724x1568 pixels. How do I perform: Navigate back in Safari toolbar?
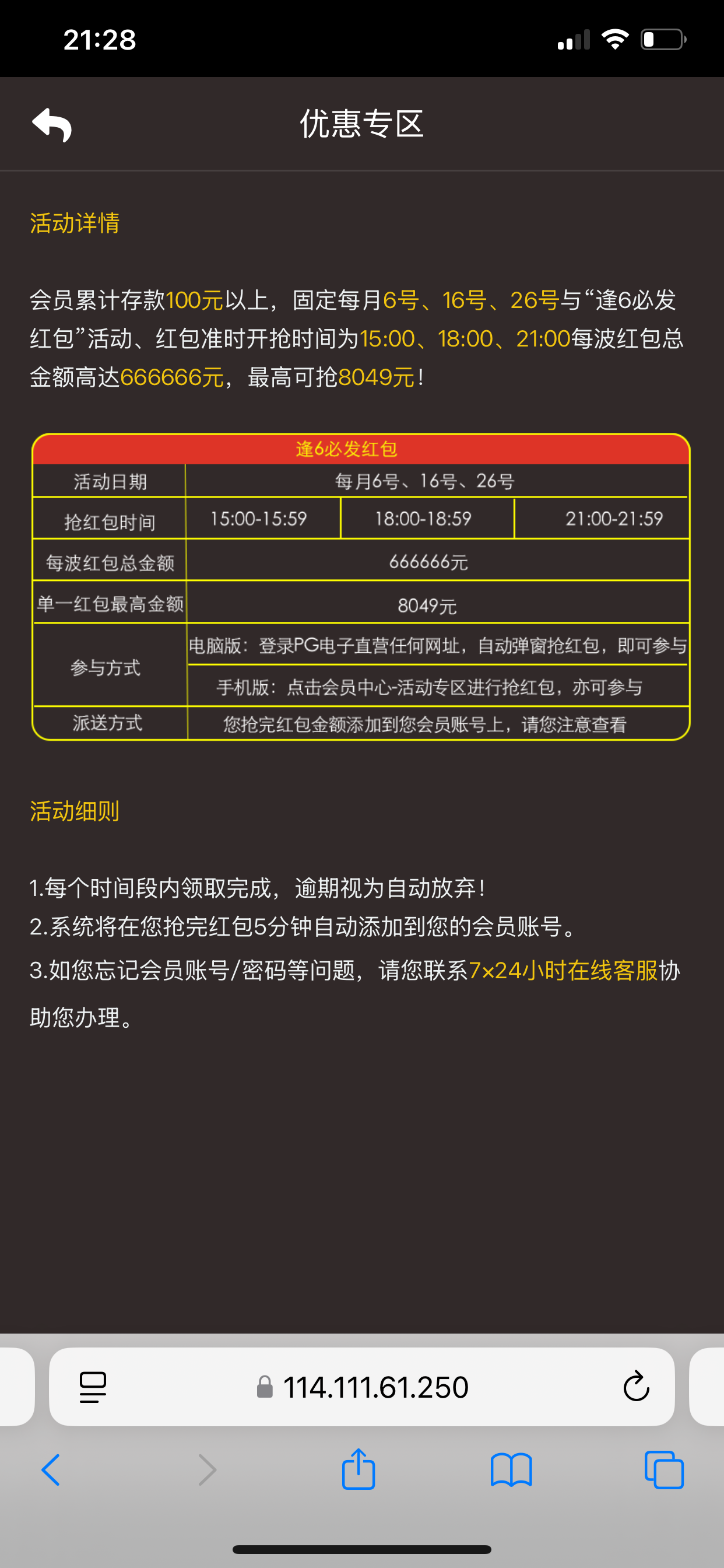coord(51,1471)
